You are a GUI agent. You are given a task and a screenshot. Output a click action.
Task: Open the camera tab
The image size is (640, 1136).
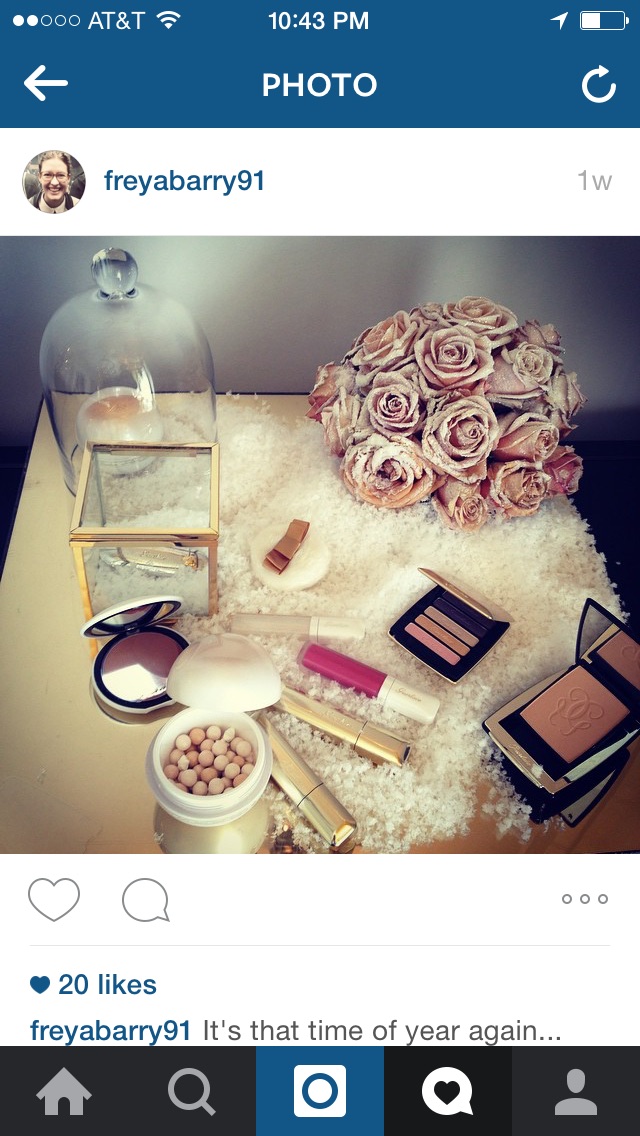(320, 1091)
